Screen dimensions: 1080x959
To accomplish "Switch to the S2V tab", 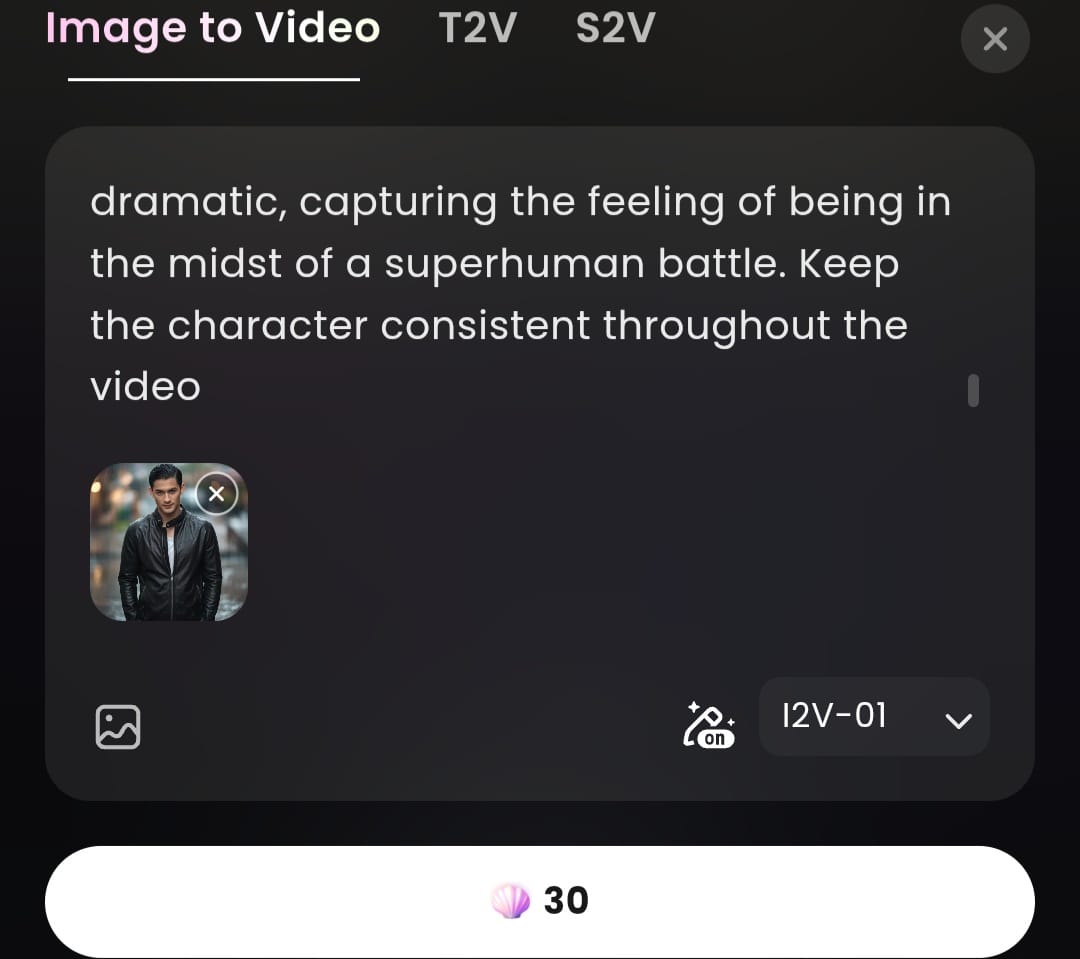I will (615, 28).
